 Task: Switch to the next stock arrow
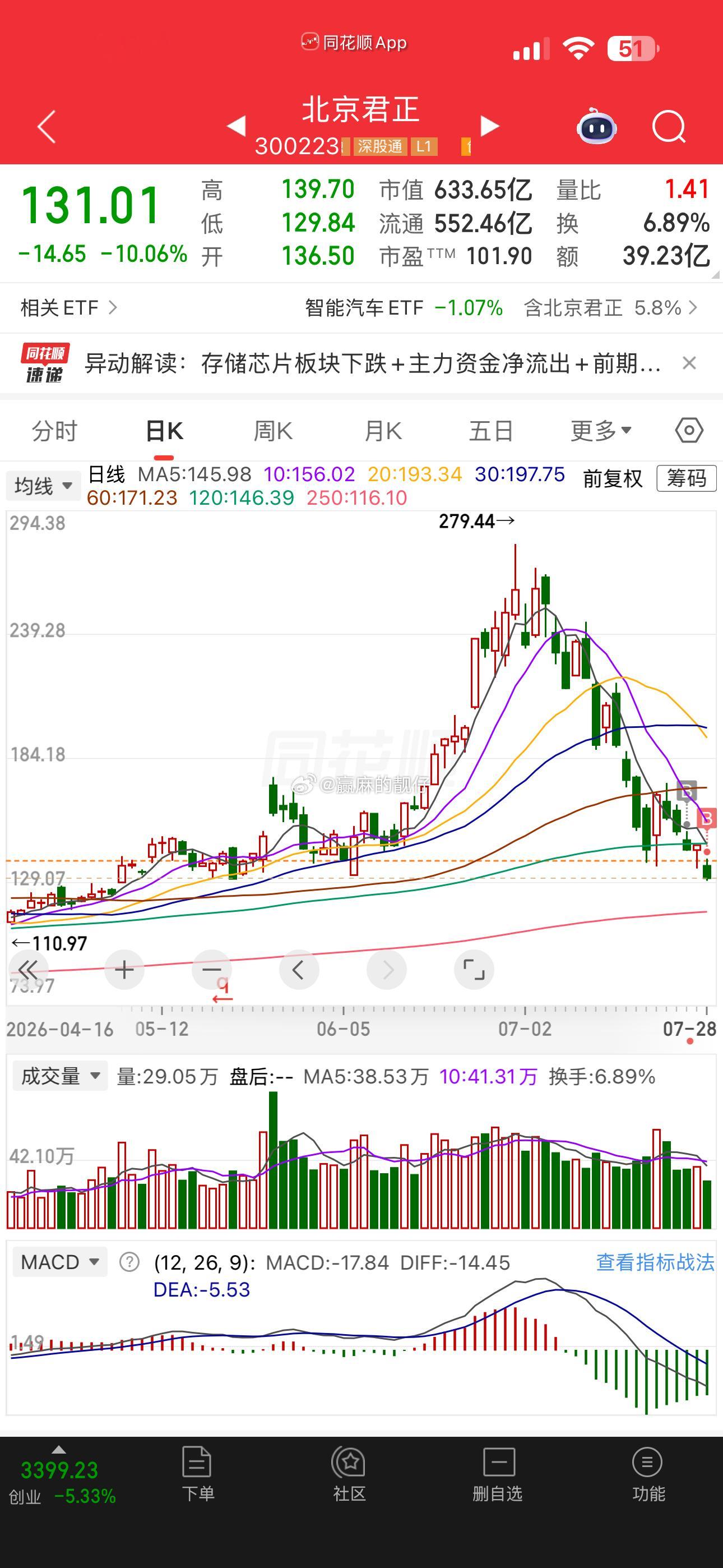tap(489, 126)
